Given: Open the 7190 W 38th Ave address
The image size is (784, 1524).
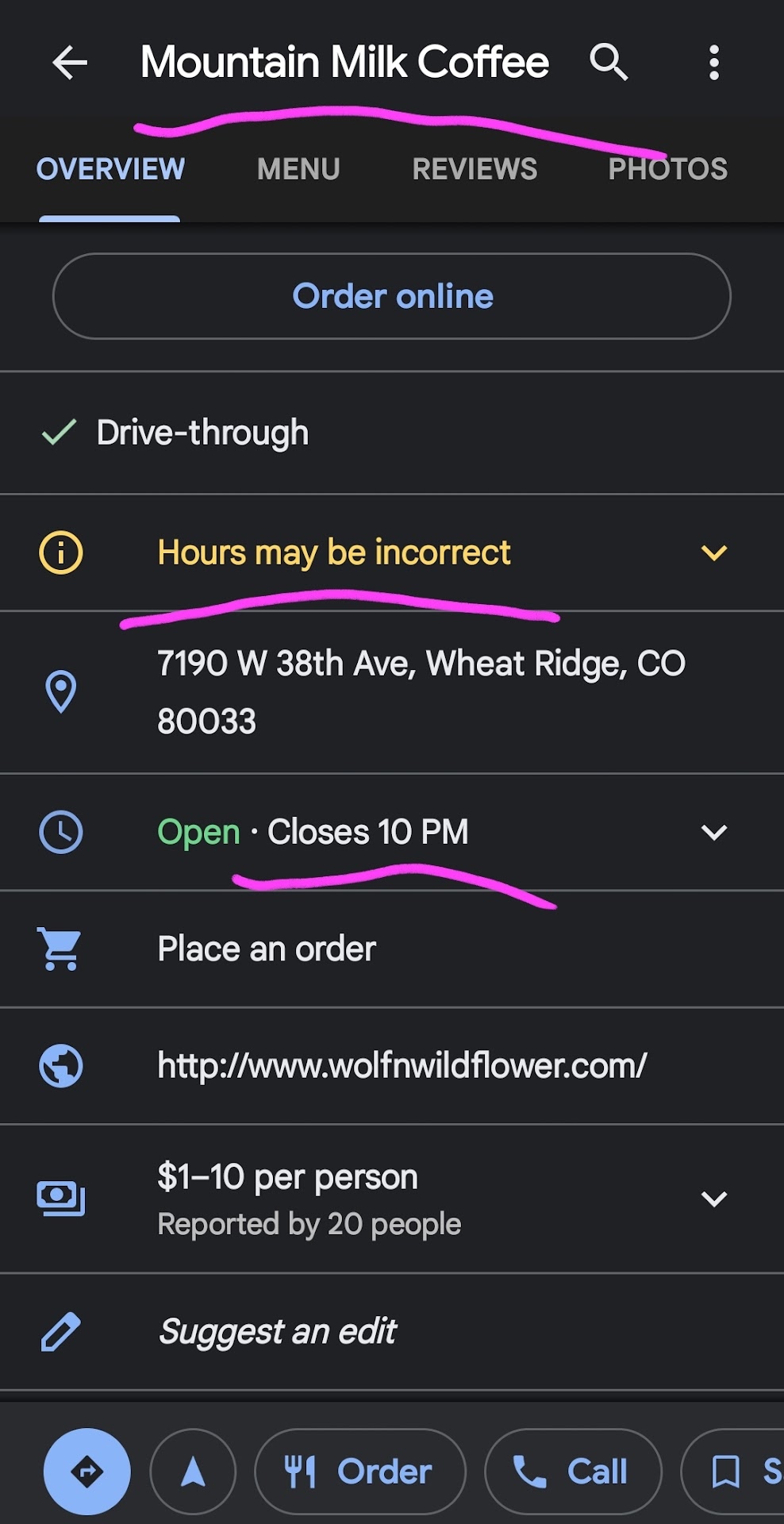Looking at the screenshot, I should 421,691.
